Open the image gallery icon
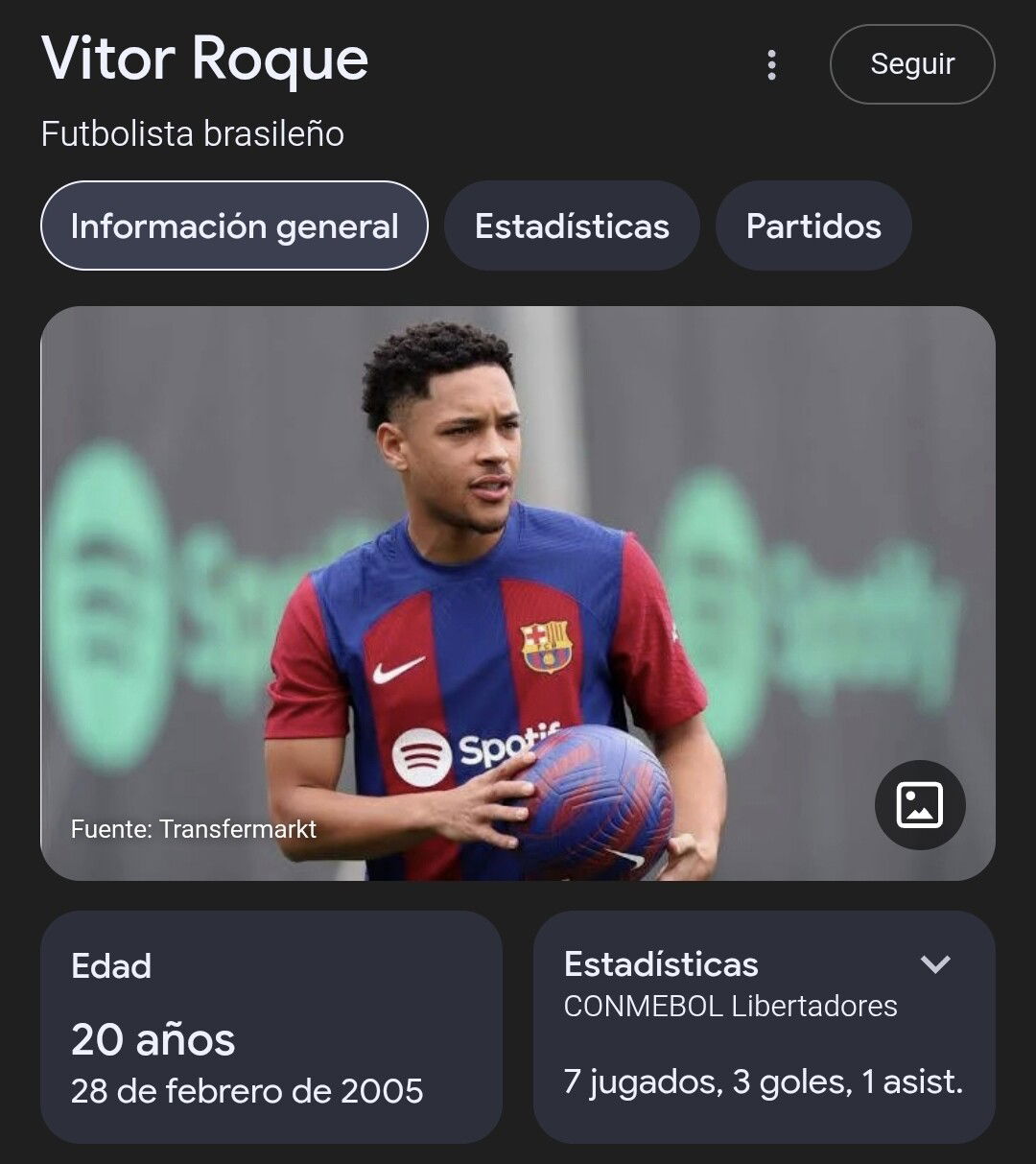This screenshot has width=1036, height=1164. (919, 804)
